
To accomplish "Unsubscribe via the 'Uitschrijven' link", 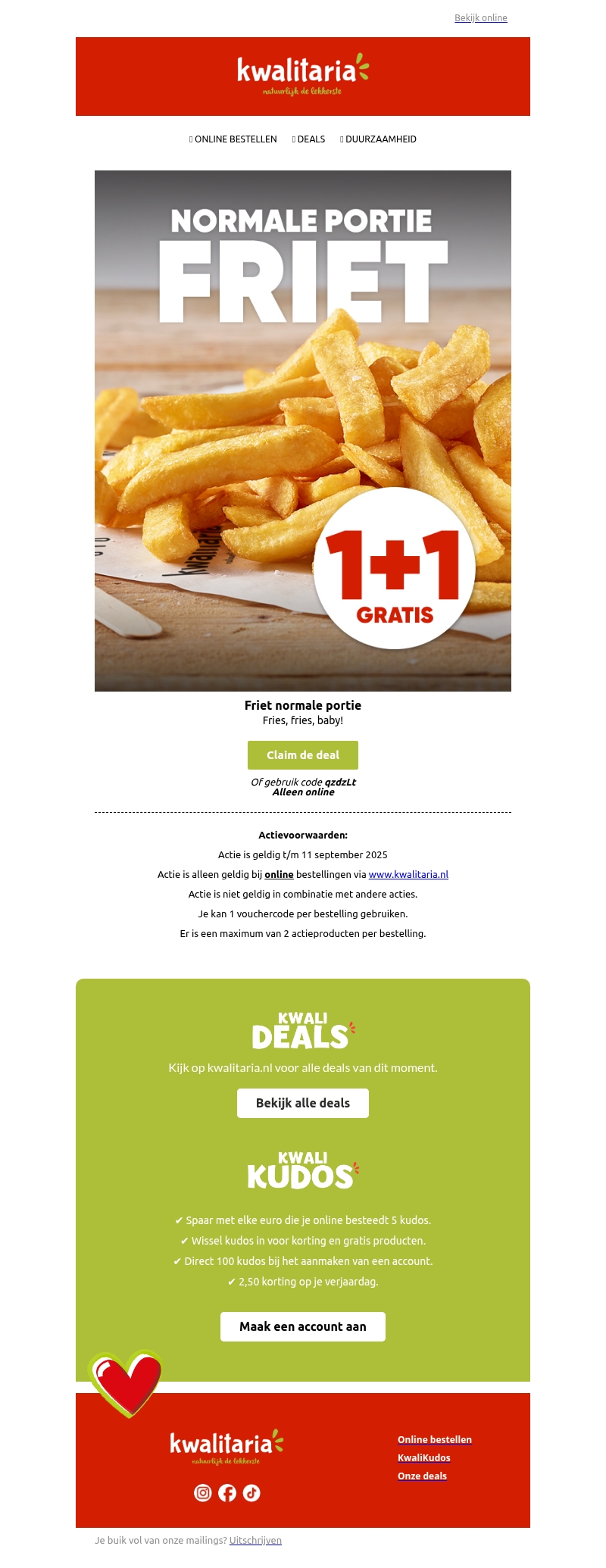I will 255,1540.
